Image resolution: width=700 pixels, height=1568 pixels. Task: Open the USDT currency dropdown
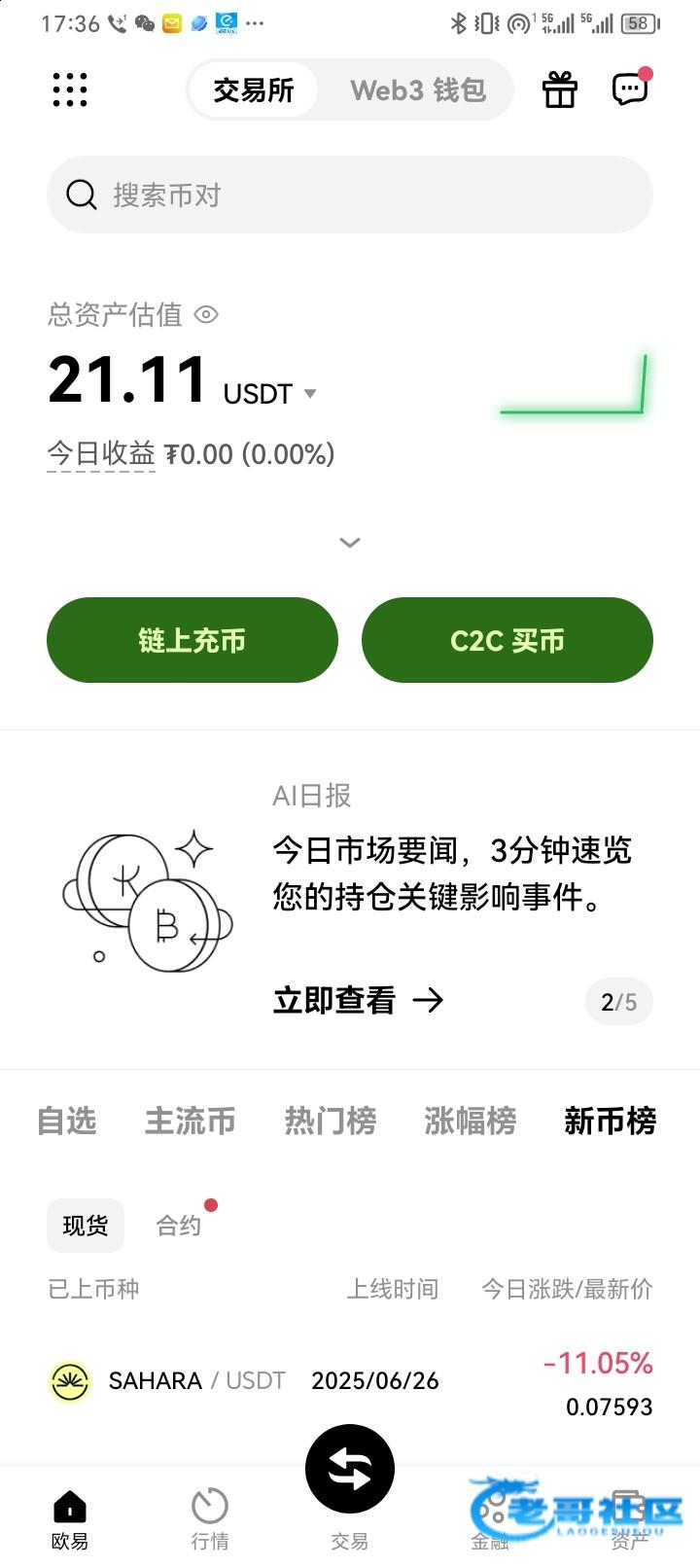(310, 394)
